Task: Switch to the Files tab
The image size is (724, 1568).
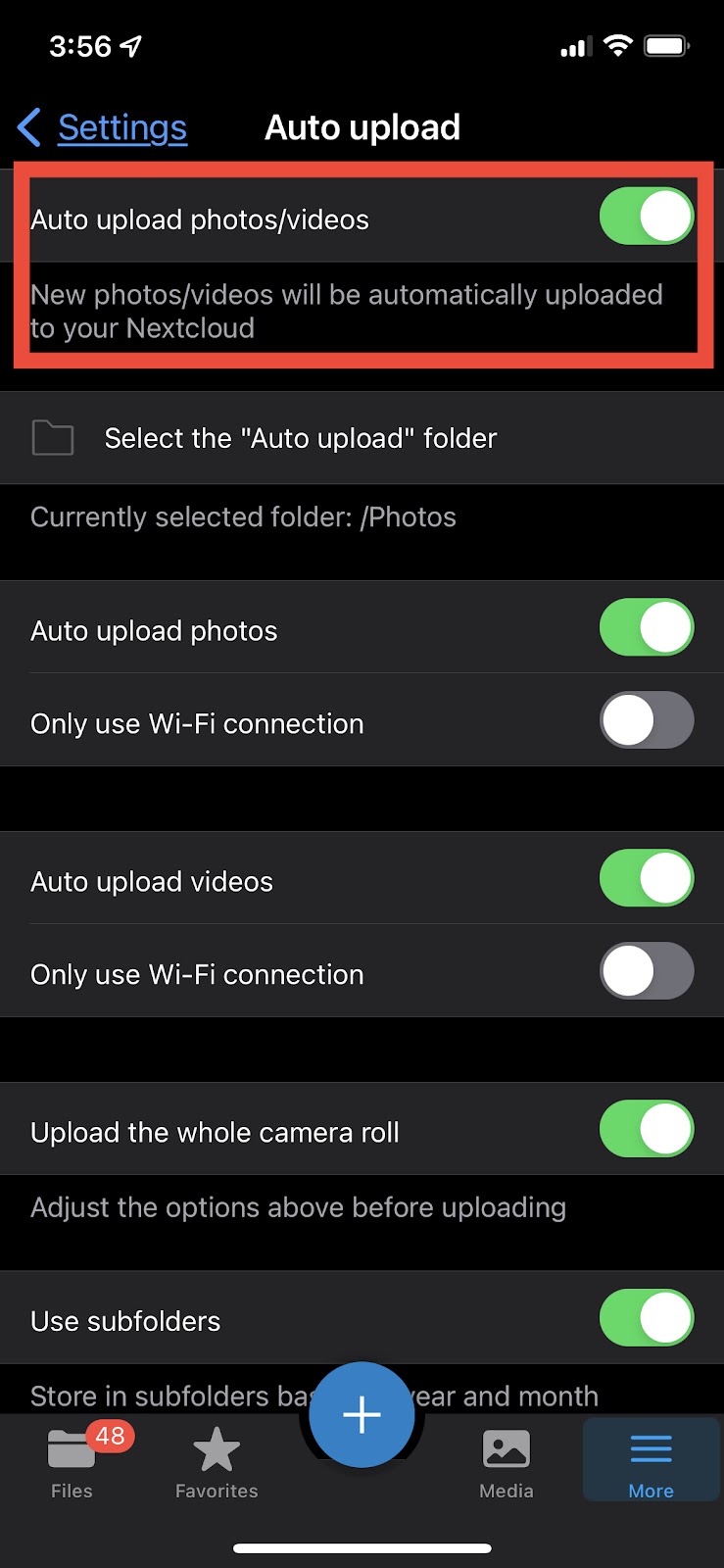Action: (x=72, y=1460)
